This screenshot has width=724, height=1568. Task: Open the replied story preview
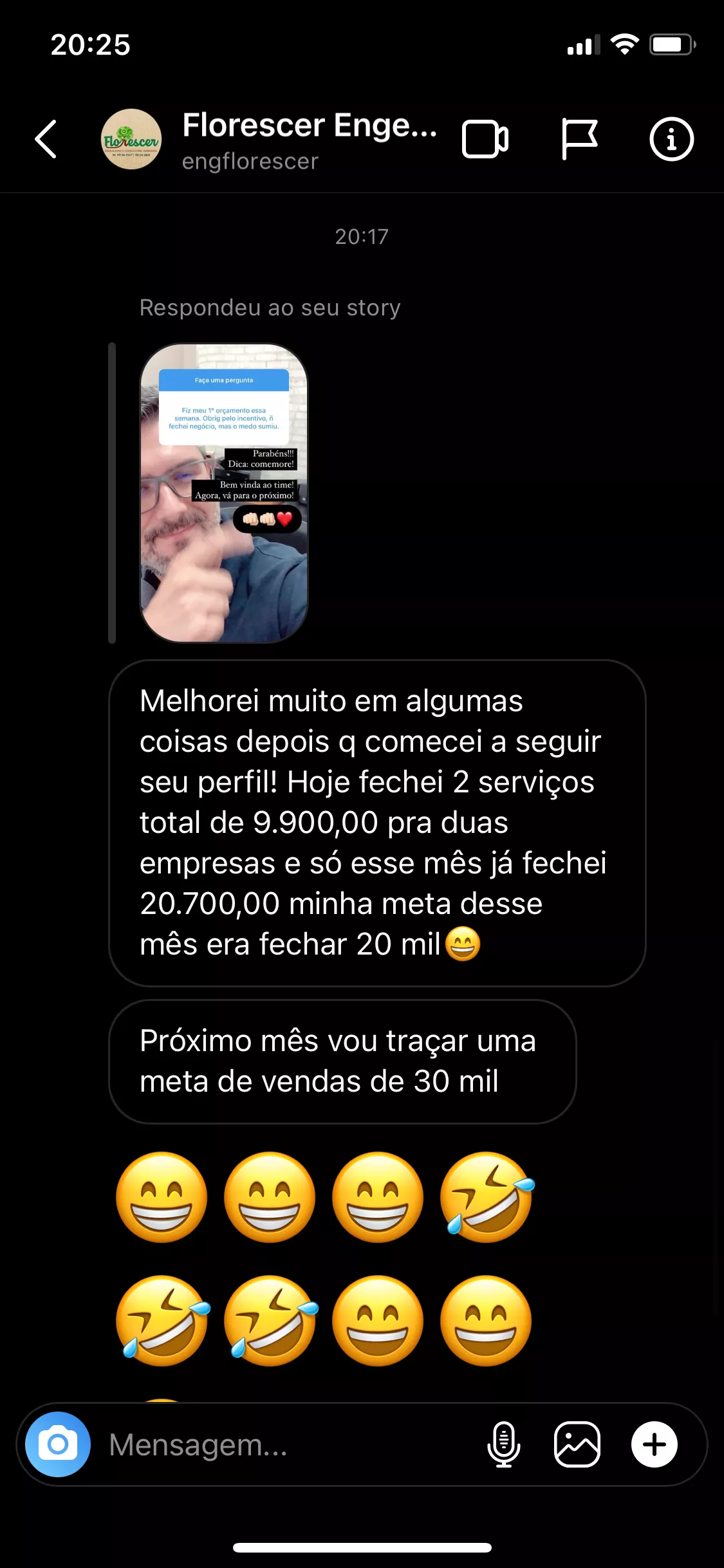pyautogui.click(x=224, y=493)
